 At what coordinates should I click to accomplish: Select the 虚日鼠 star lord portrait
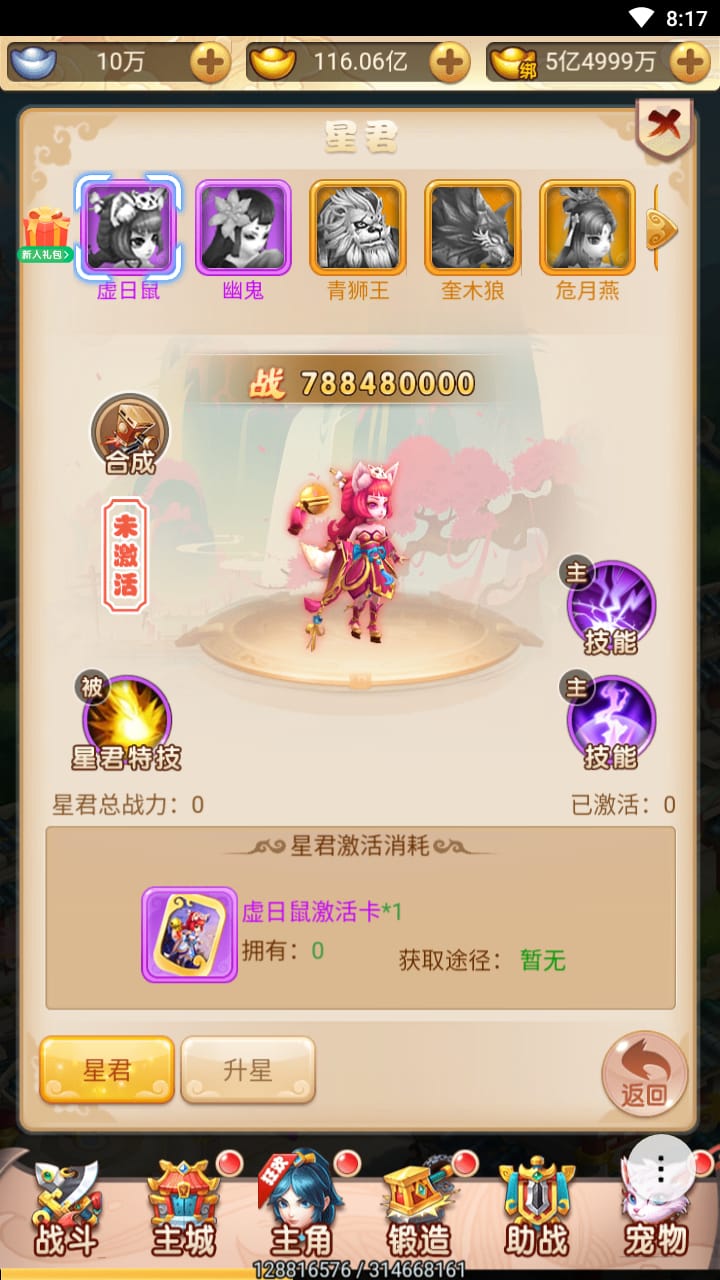[x=129, y=227]
